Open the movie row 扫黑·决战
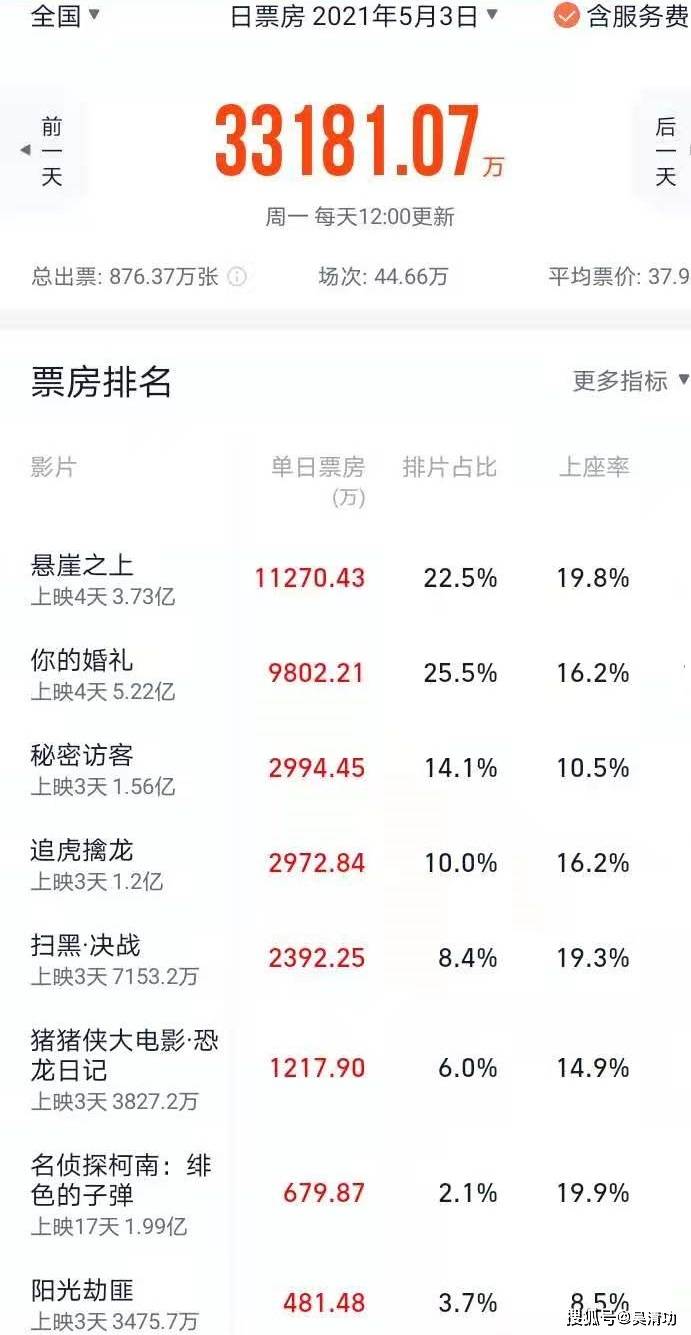The width and height of the screenshot is (691, 1335). [345, 959]
